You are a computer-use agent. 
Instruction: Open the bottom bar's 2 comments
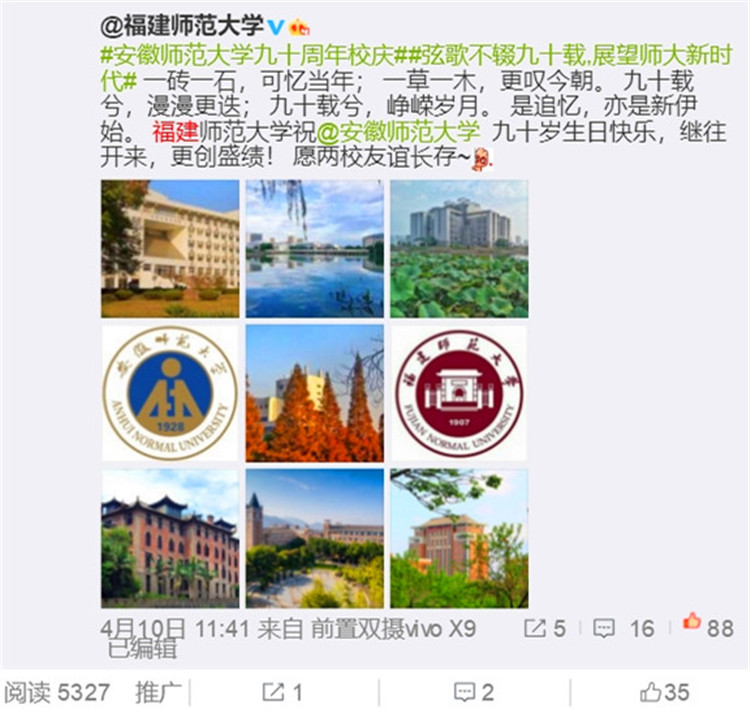point(474,691)
